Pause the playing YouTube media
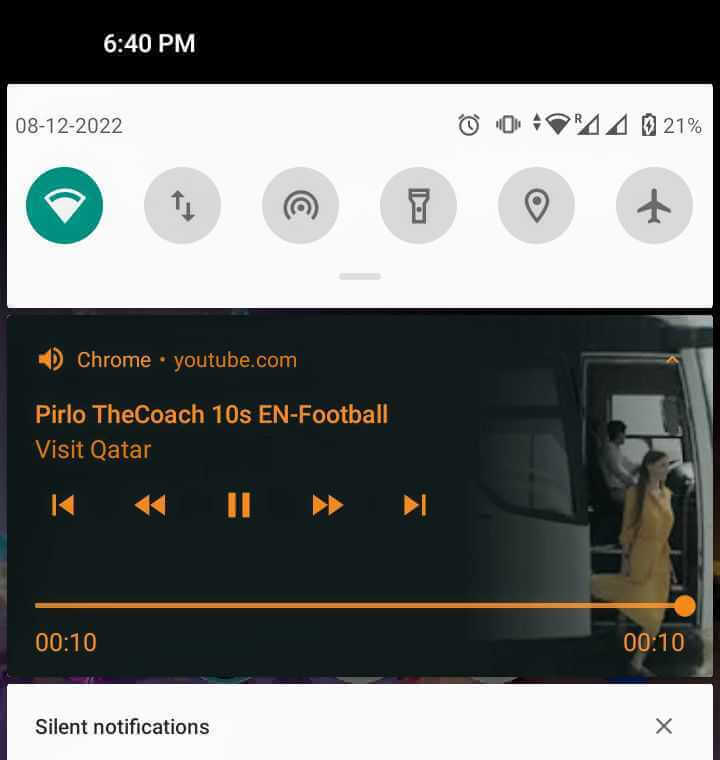Image resolution: width=720 pixels, height=760 pixels. pyautogui.click(x=238, y=505)
